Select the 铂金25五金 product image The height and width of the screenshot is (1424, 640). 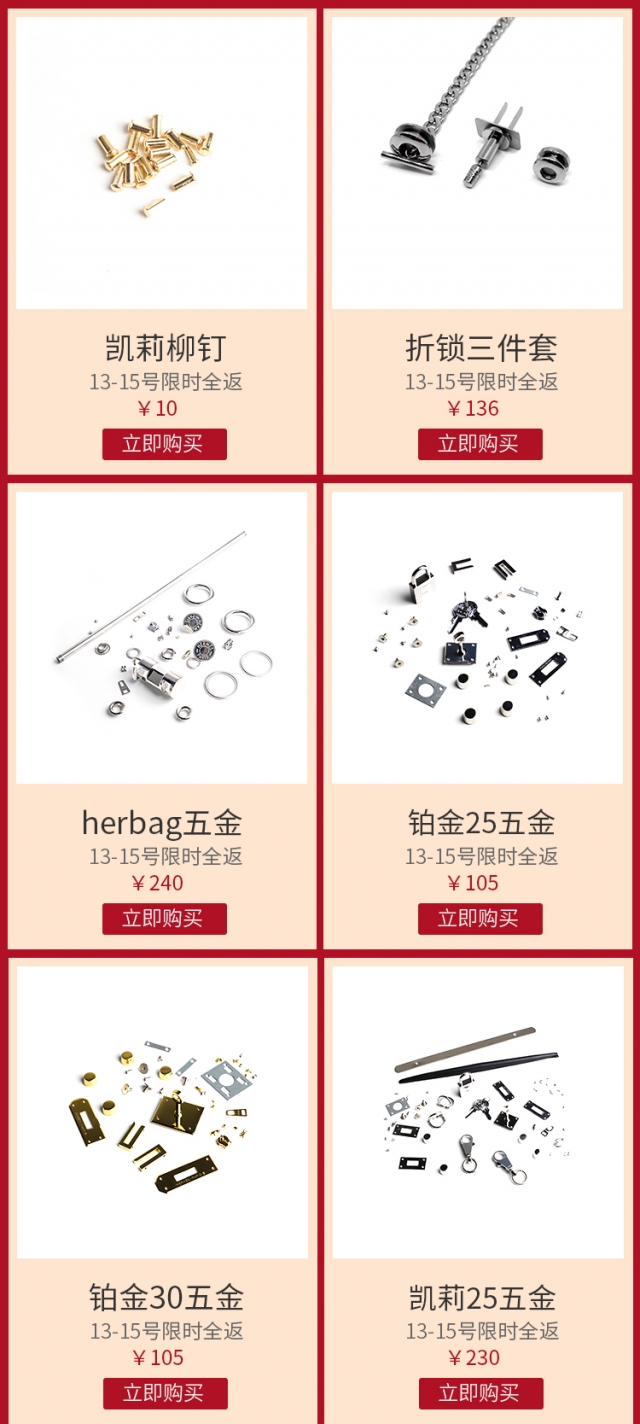pyautogui.click(x=478, y=638)
